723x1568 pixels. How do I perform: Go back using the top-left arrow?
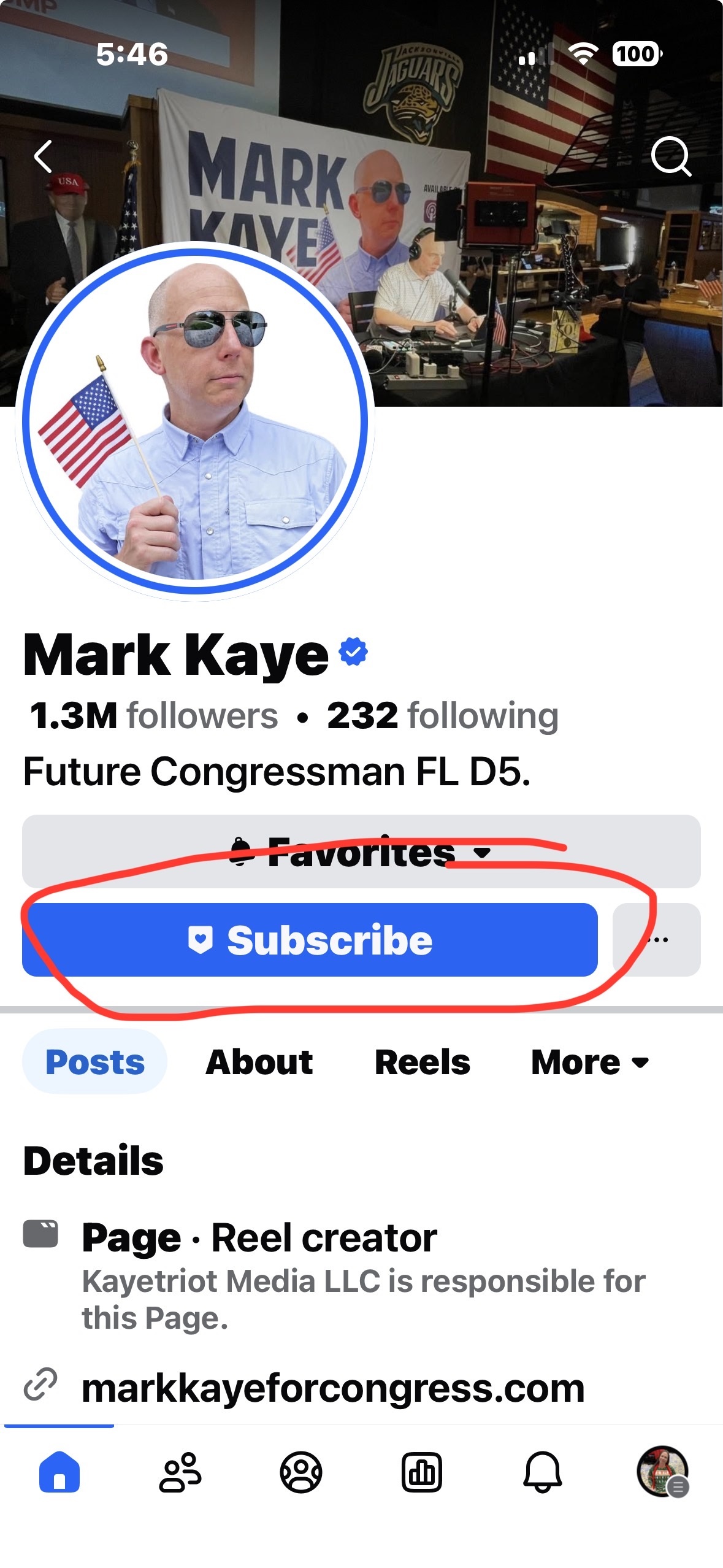click(x=43, y=157)
